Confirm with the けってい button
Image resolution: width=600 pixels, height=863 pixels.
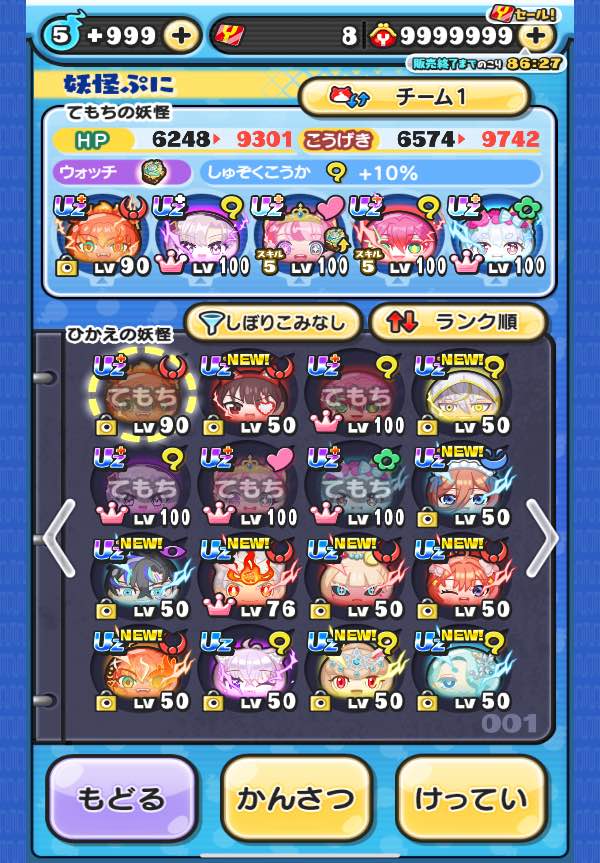471,799
